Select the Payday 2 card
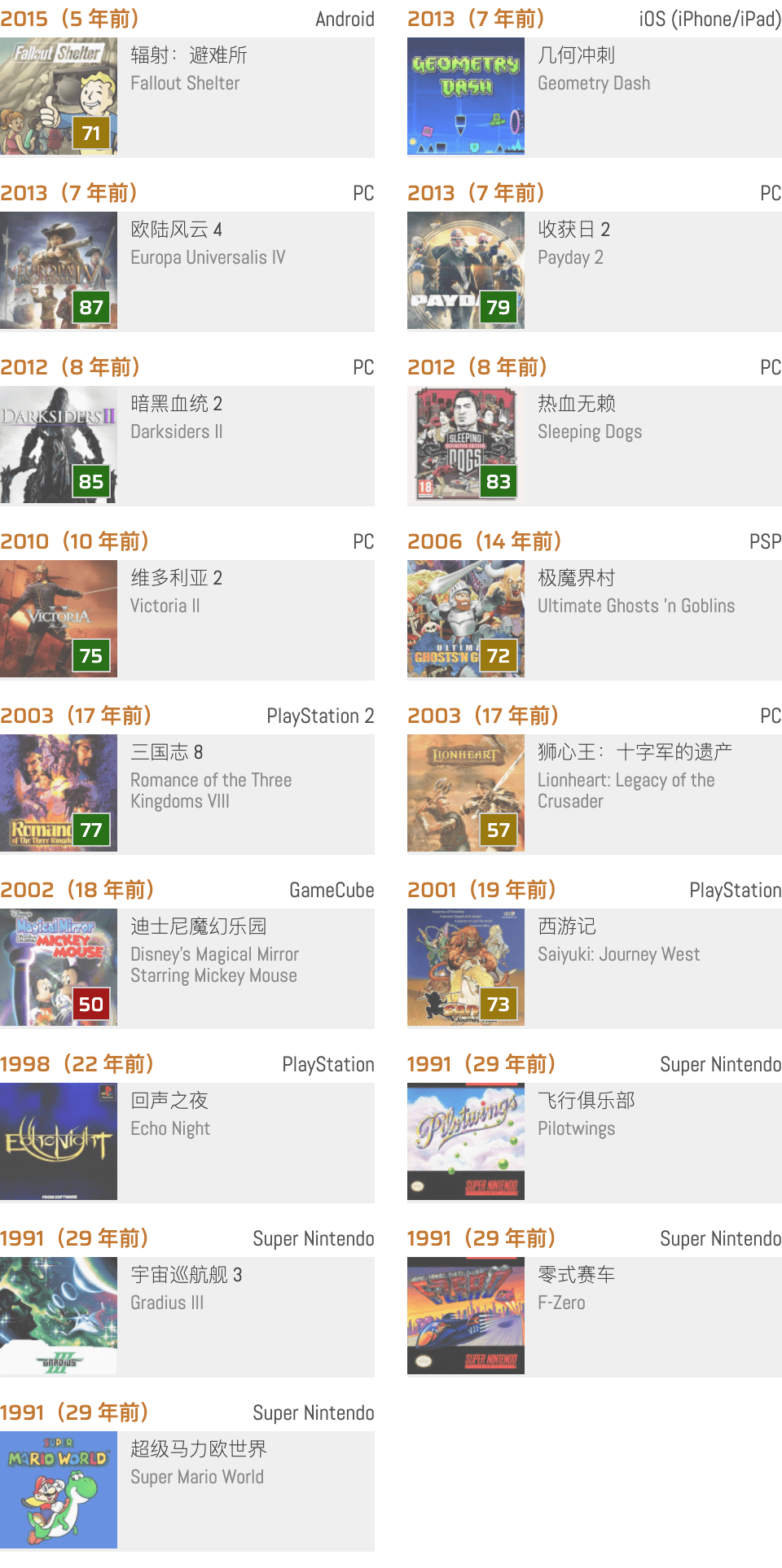This screenshot has height=1568, width=782. click(595, 270)
